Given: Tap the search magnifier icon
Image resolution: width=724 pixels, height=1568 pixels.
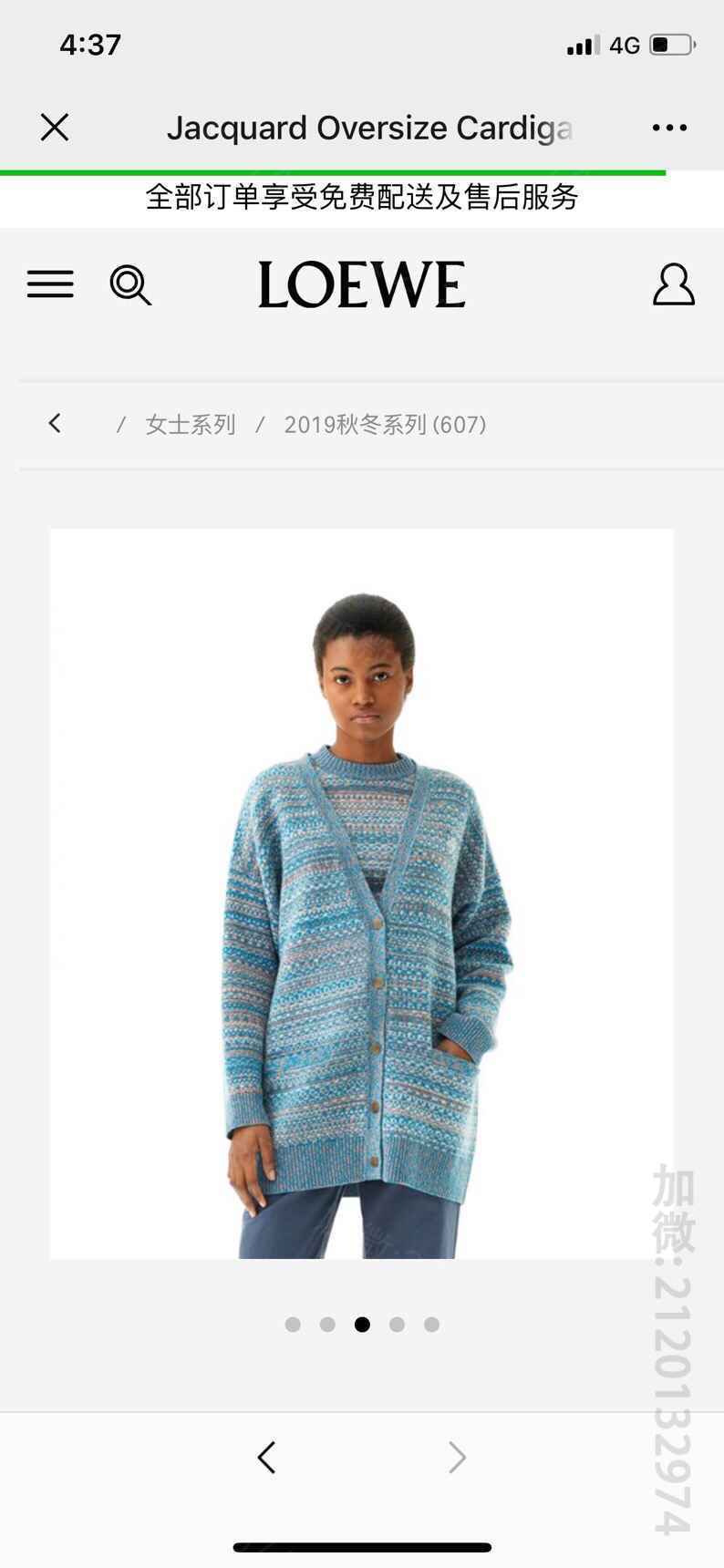Looking at the screenshot, I should (130, 284).
